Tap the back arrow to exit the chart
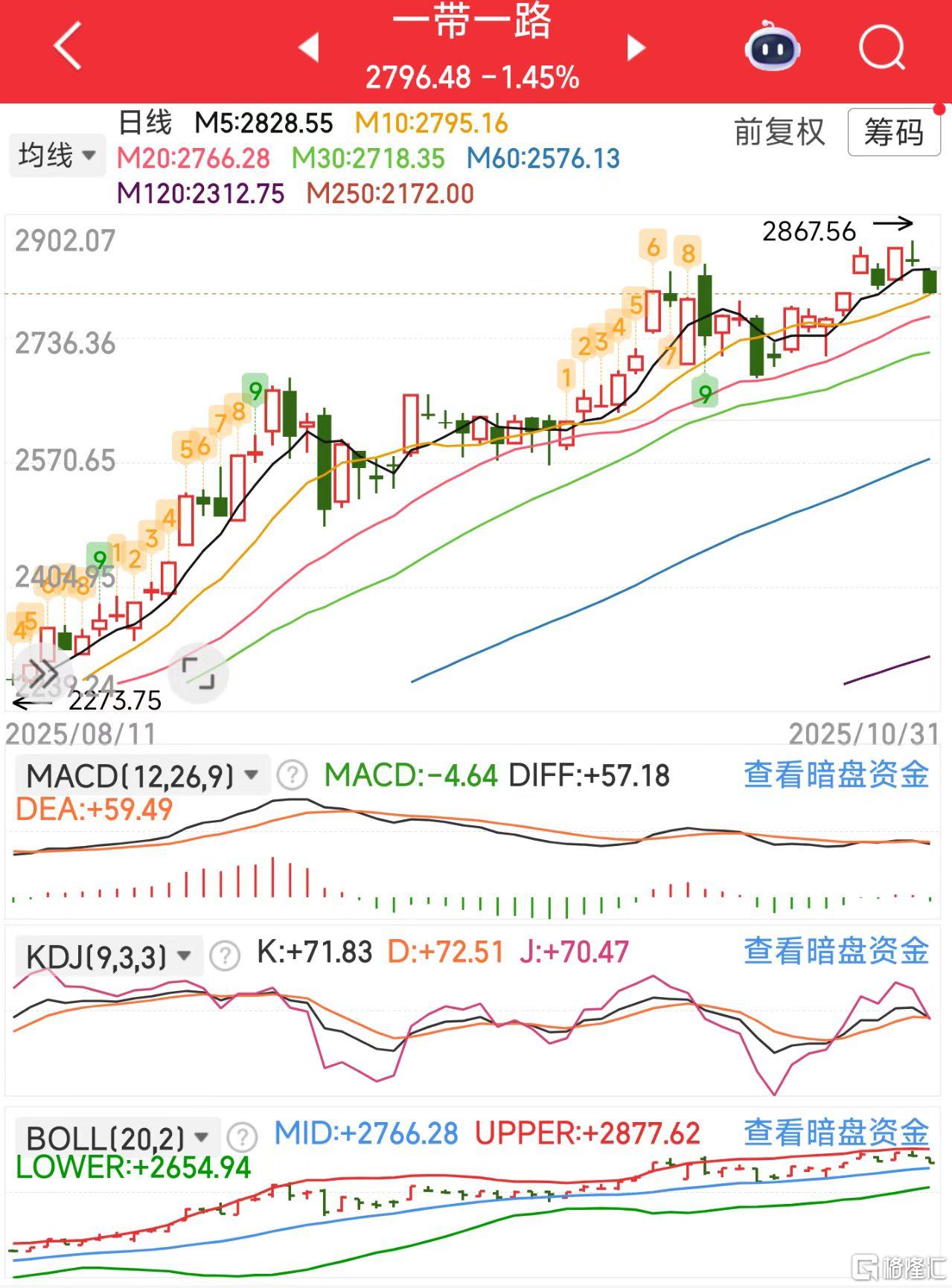The height and width of the screenshot is (1288, 952). (x=66, y=46)
